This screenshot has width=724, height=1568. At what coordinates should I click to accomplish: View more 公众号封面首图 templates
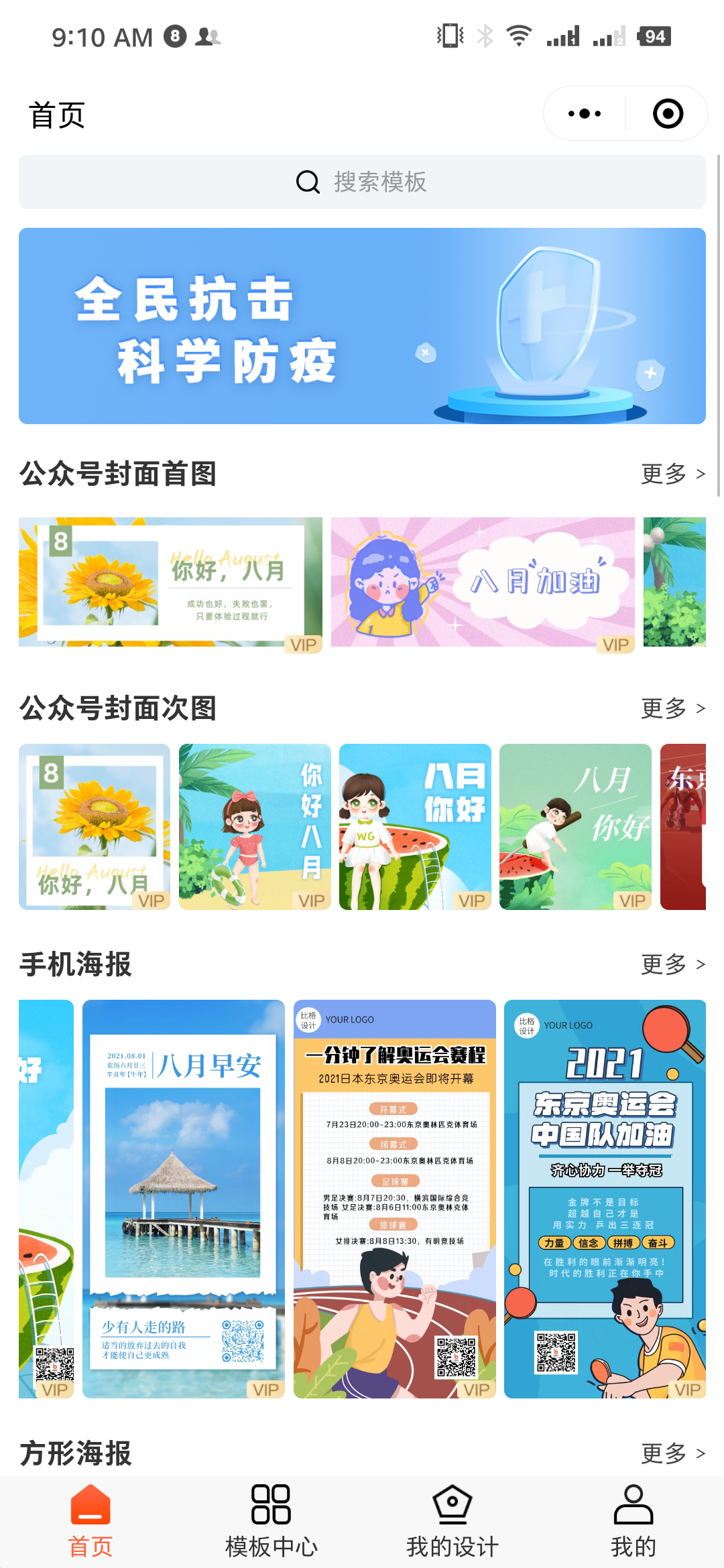pyautogui.click(x=672, y=474)
